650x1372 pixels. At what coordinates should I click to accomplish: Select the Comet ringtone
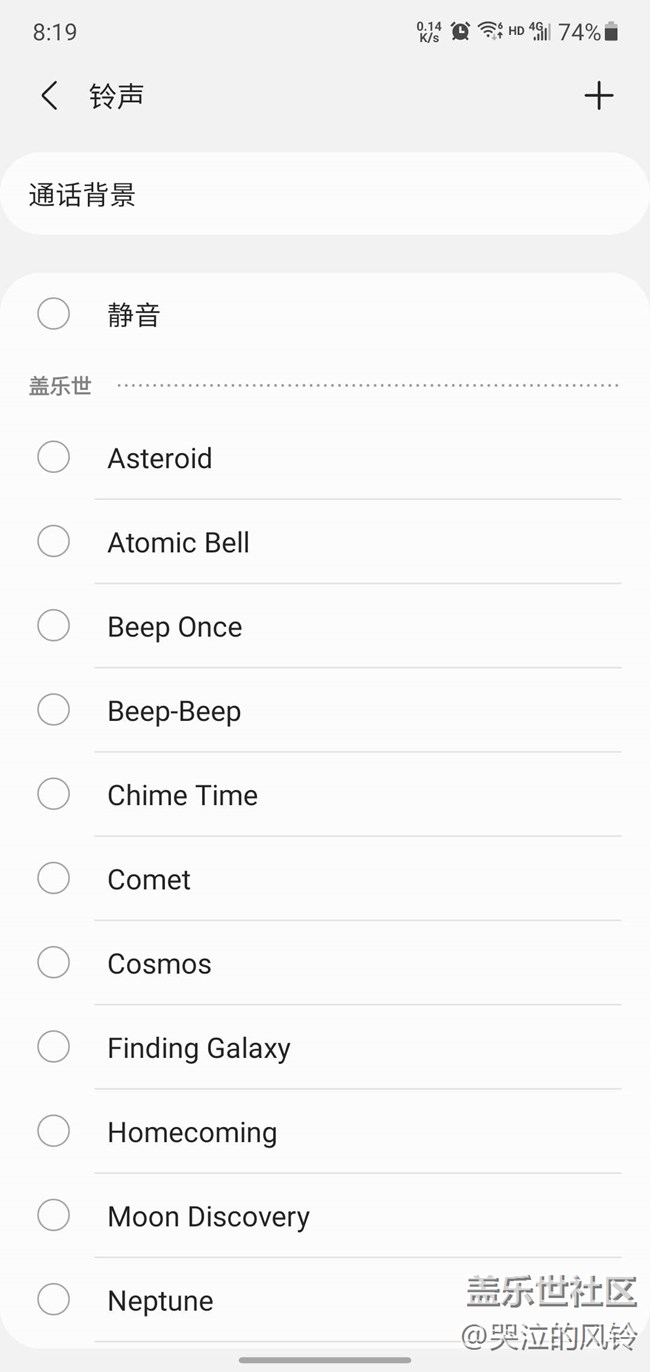click(x=54, y=879)
